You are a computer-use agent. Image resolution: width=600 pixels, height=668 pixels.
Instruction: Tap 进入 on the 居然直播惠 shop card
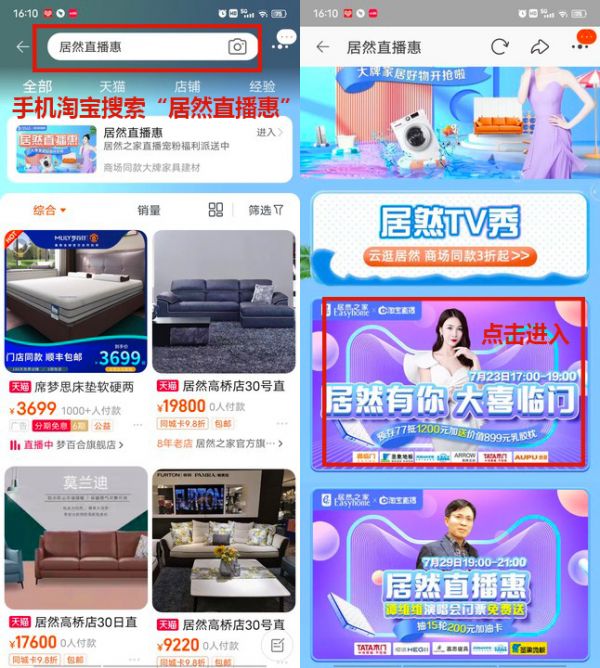(x=268, y=133)
